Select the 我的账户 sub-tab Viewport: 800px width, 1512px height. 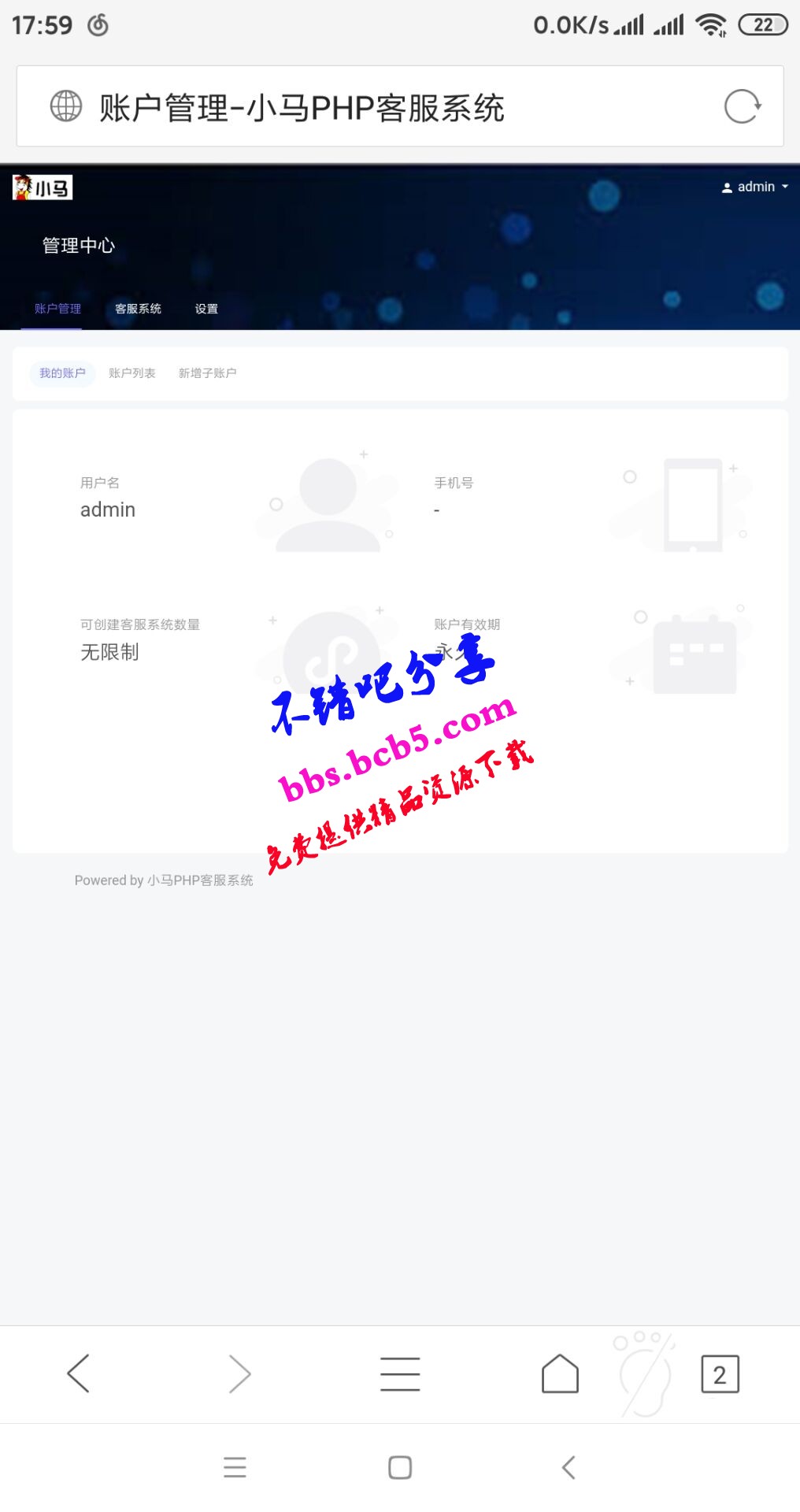[x=62, y=373]
